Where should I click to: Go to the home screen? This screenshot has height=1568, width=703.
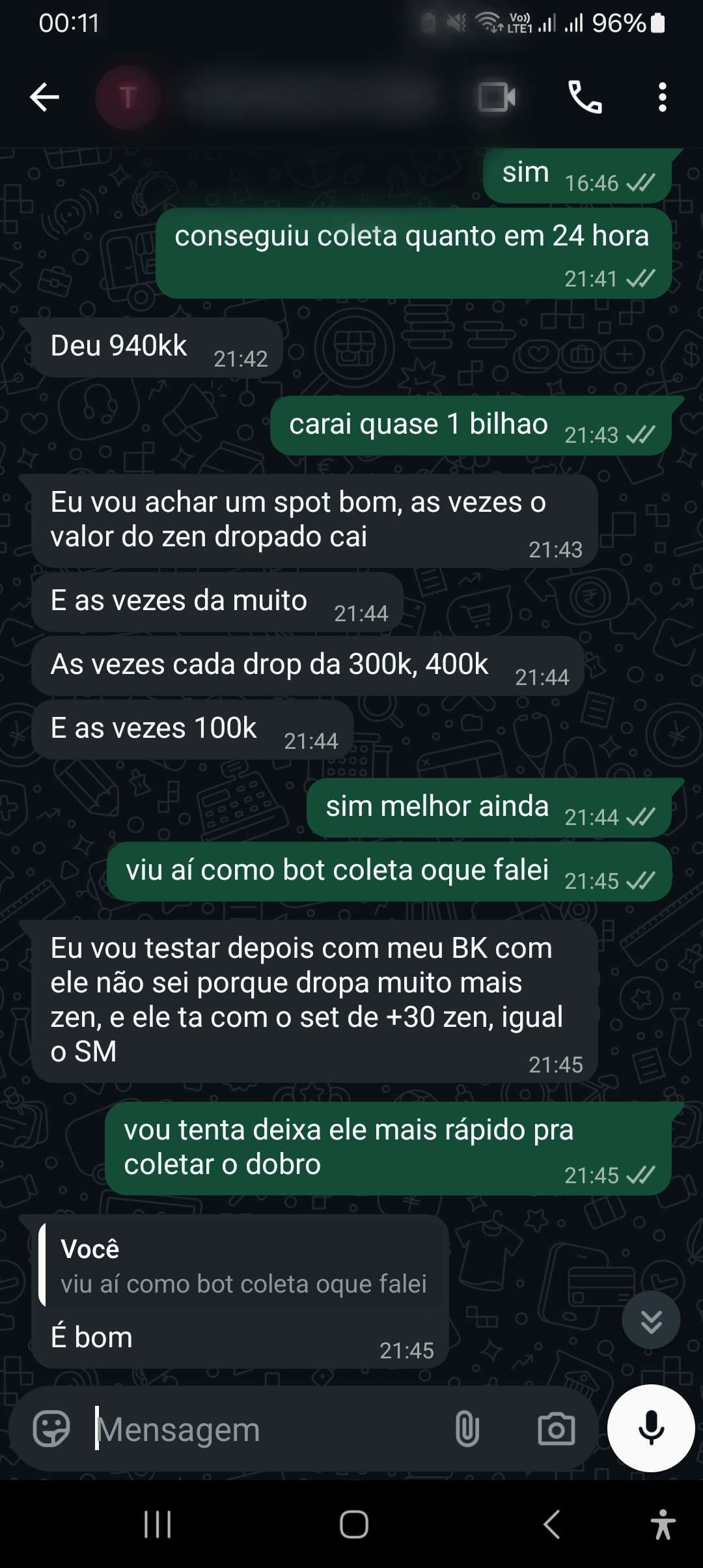click(353, 1524)
